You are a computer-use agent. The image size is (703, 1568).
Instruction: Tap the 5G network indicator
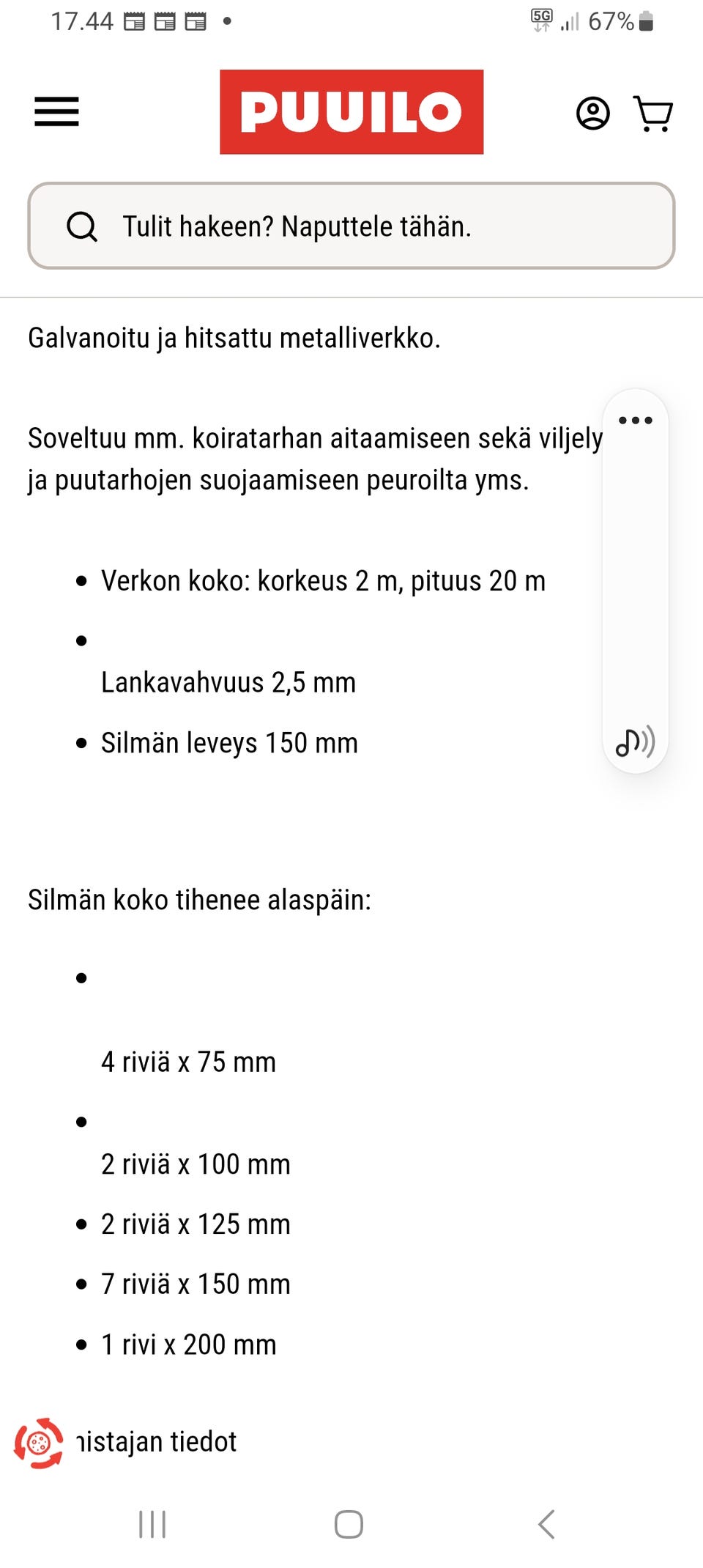542,21
